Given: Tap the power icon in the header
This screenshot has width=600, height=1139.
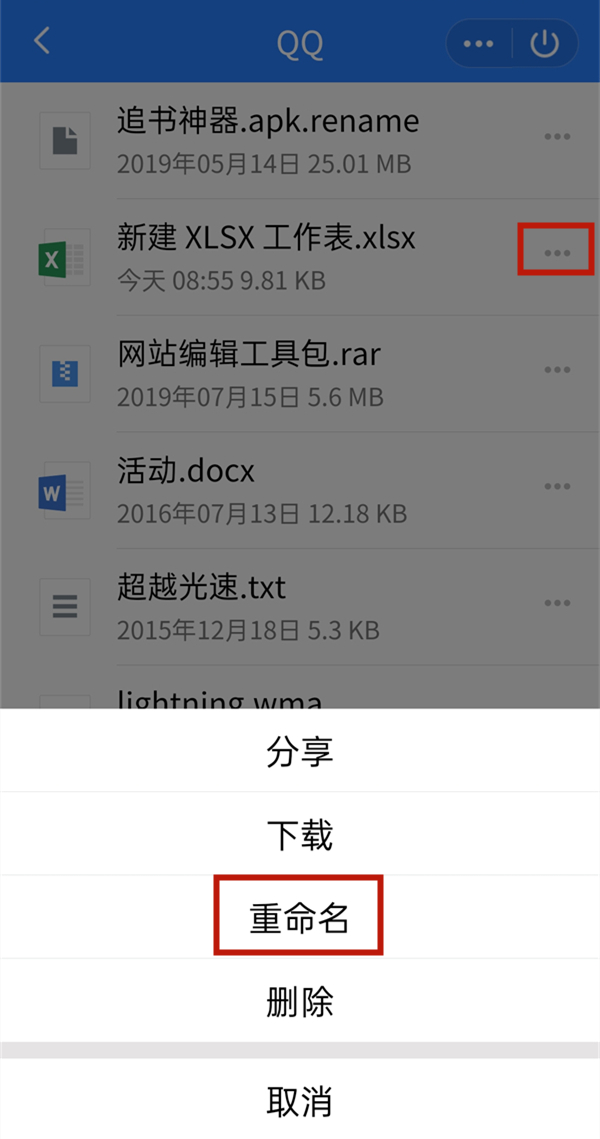Looking at the screenshot, I should point(544,44).
